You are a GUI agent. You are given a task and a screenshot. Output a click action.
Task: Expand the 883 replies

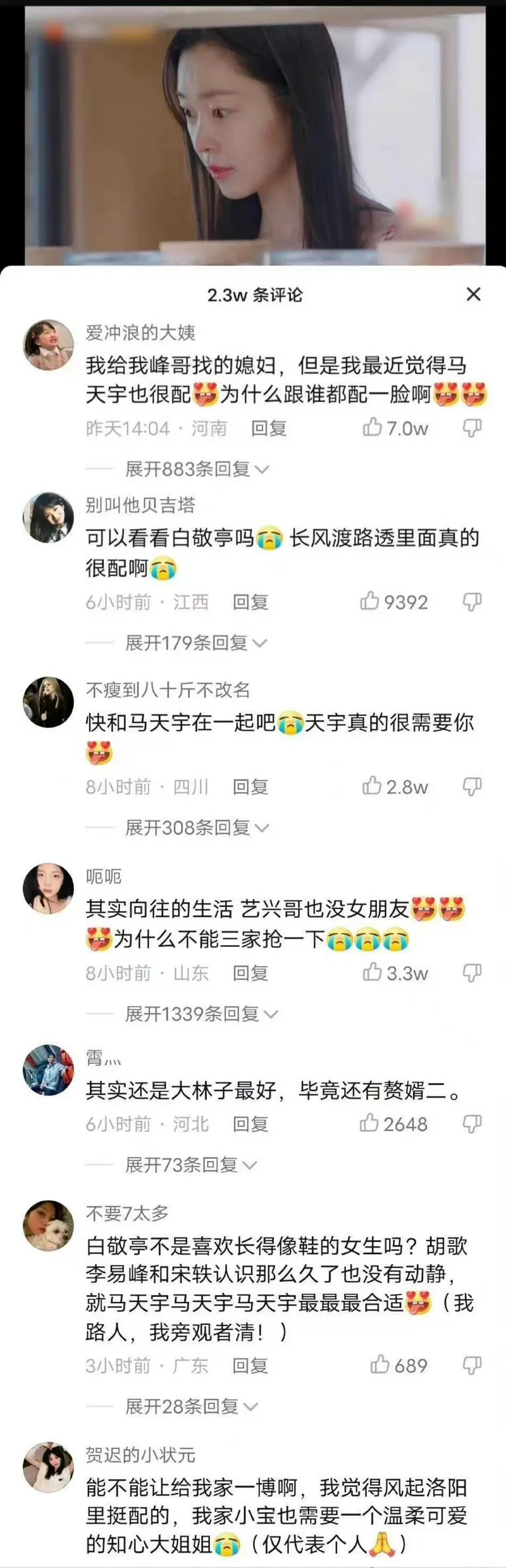coord(197,469)
